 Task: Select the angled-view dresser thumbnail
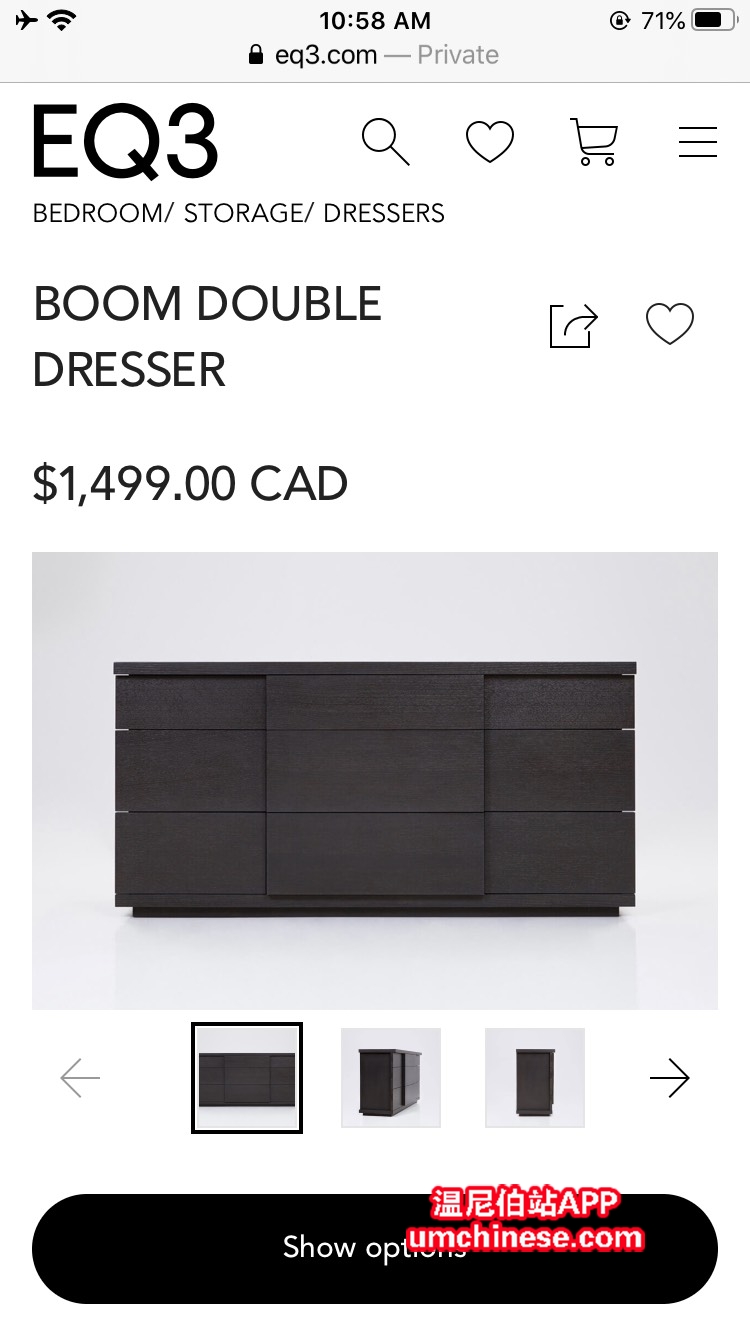tap(391, 1078)
